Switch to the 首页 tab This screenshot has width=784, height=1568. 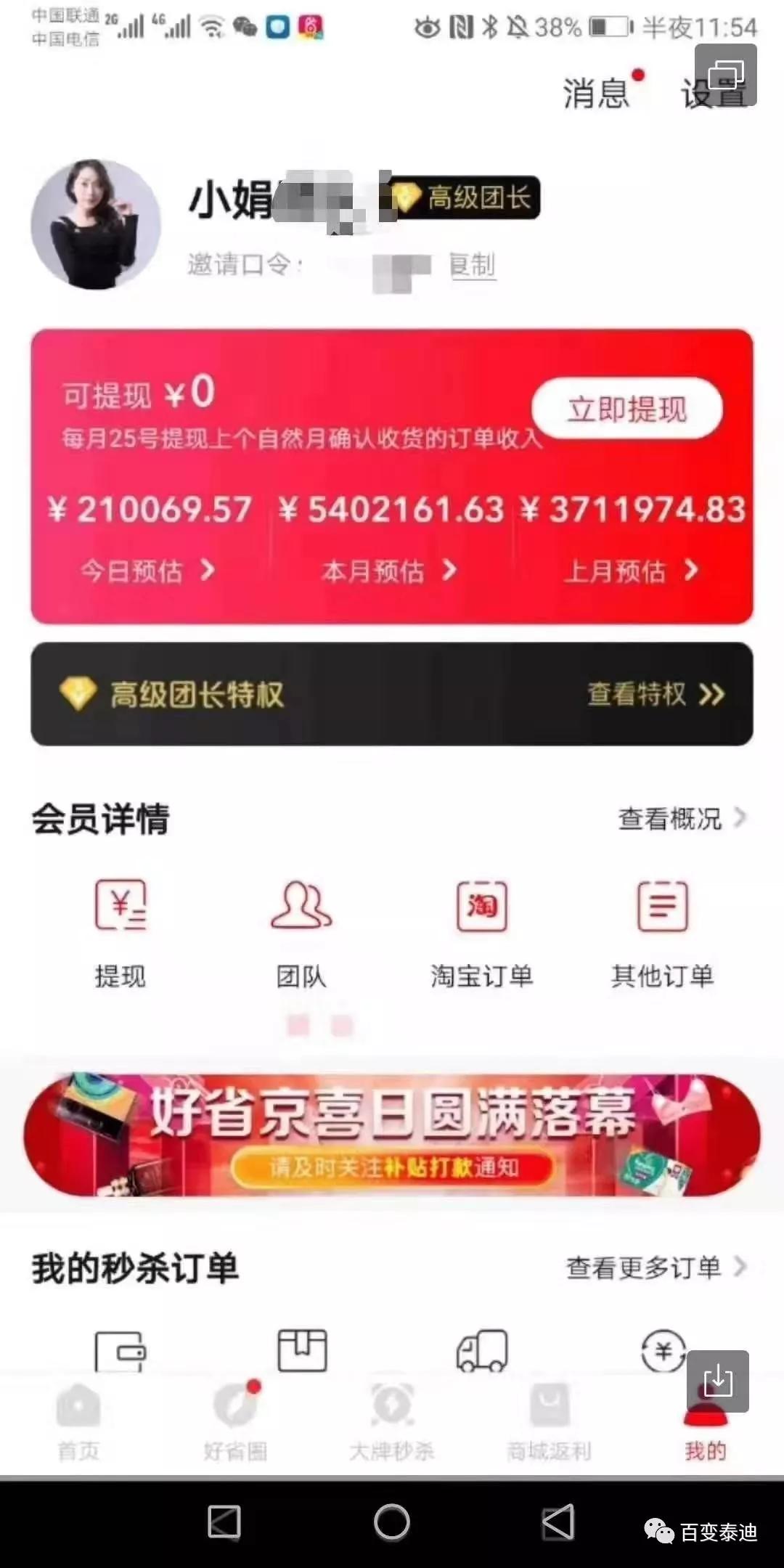click(x=78, y=1423)
